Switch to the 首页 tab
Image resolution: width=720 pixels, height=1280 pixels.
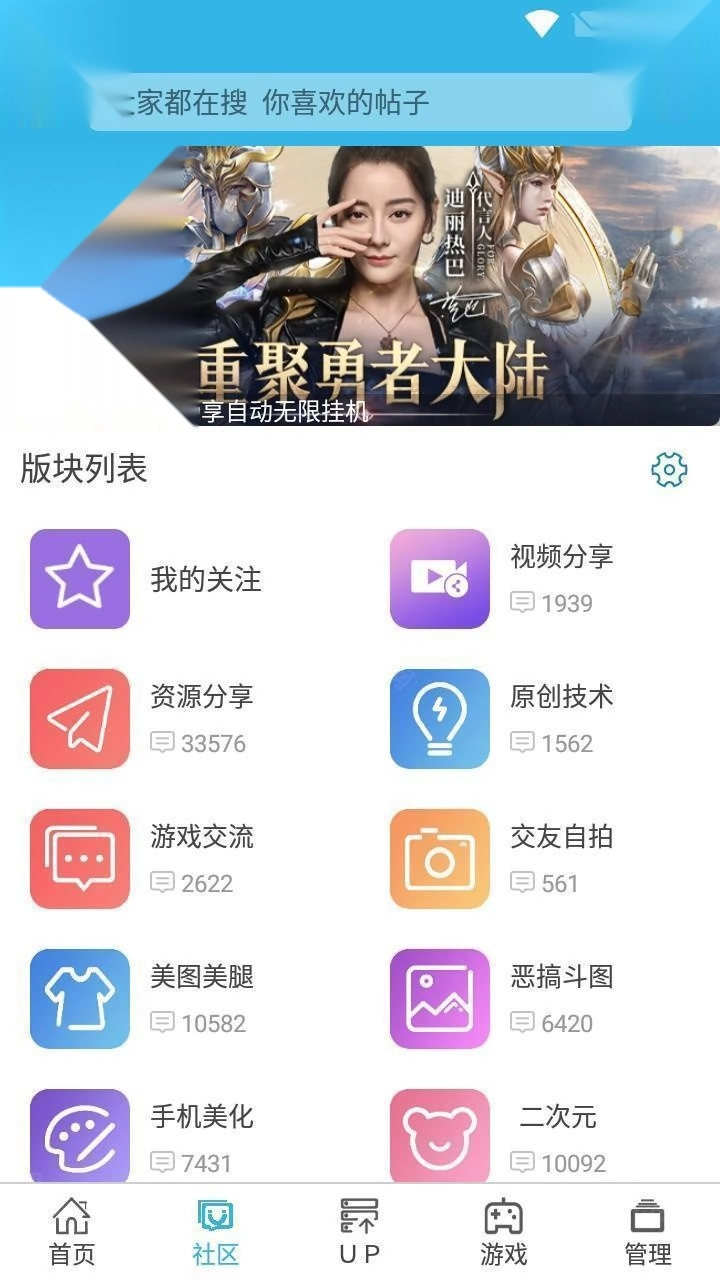pos(72,1232)
